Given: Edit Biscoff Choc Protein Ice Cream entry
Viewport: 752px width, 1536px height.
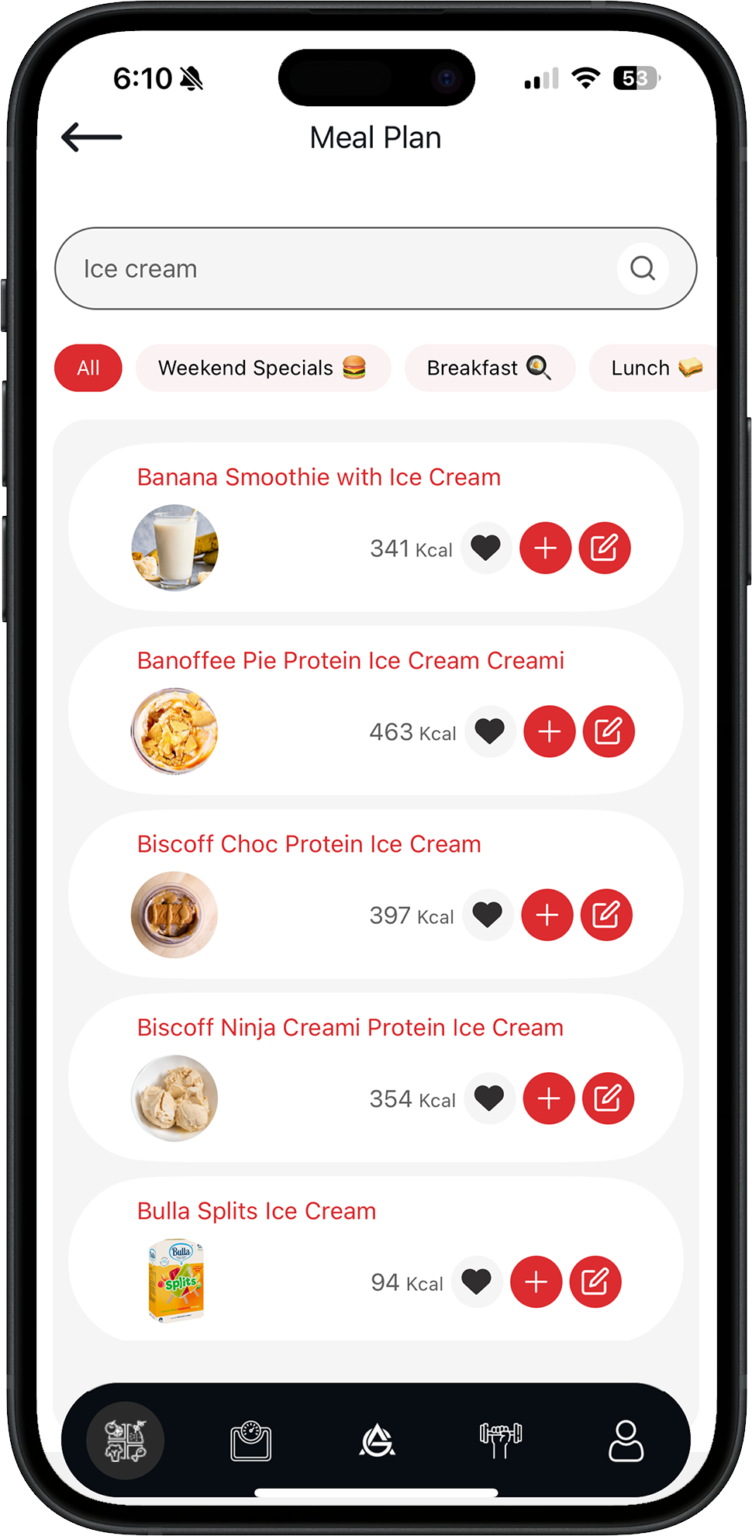Looking at the screenshot, I should coord(607,915).
